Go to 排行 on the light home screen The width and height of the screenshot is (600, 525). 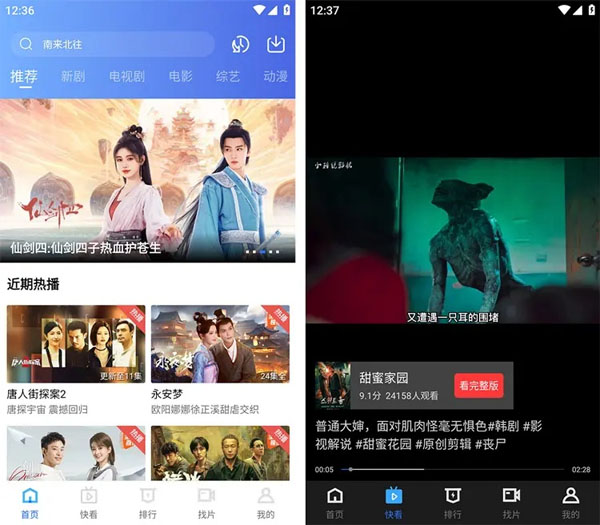[x=147, y=501]
